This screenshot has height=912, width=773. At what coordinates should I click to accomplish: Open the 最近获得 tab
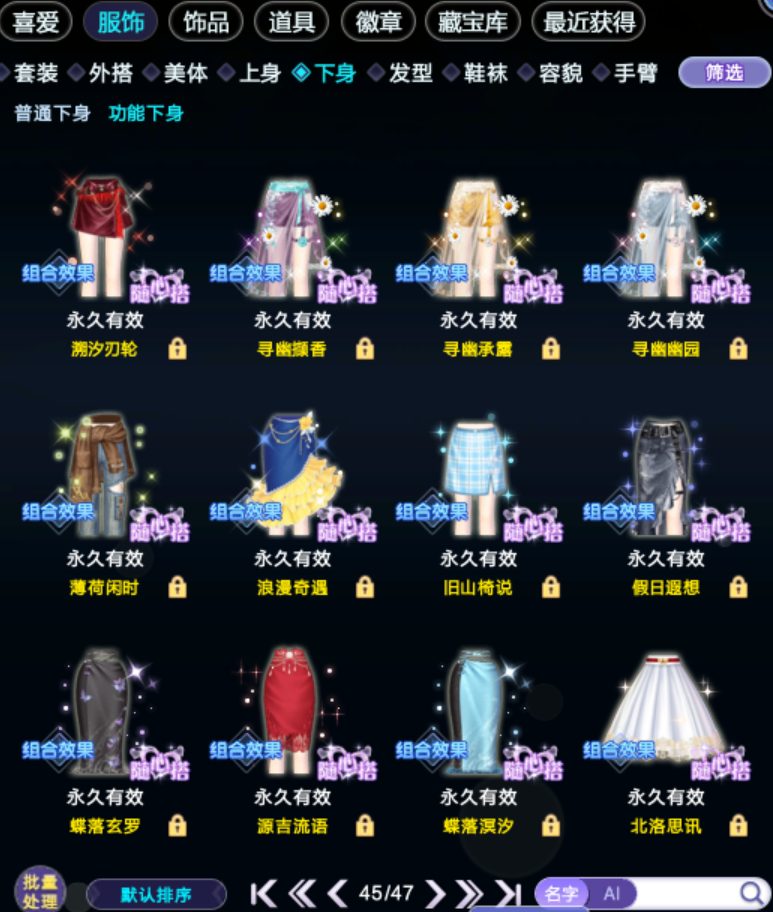(x=589, y=22)
